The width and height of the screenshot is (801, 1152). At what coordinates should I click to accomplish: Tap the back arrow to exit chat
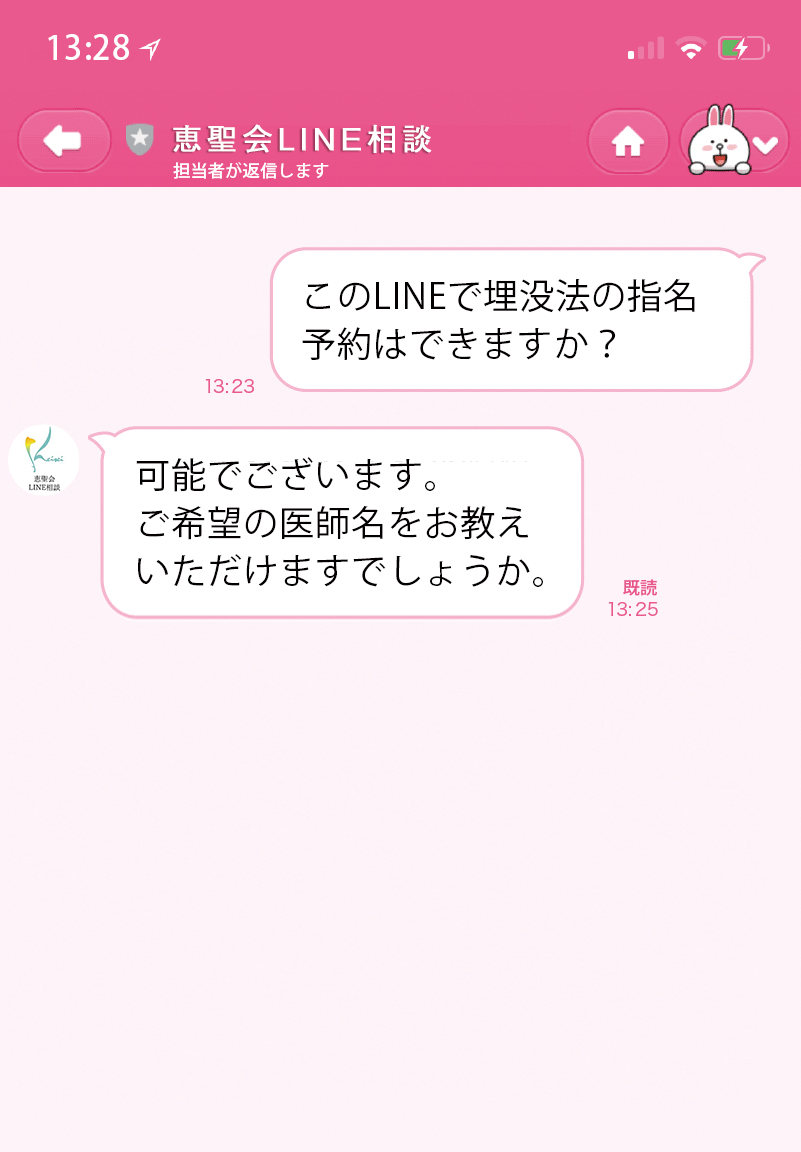(x=62, y=140)
